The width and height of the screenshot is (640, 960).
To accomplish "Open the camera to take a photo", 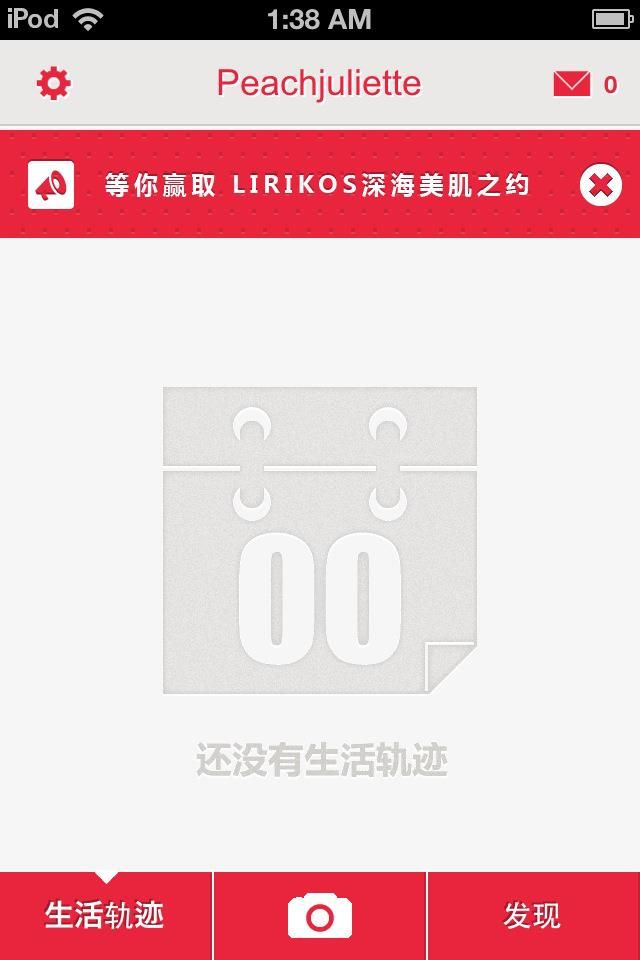I will click(x=320, y=916).
